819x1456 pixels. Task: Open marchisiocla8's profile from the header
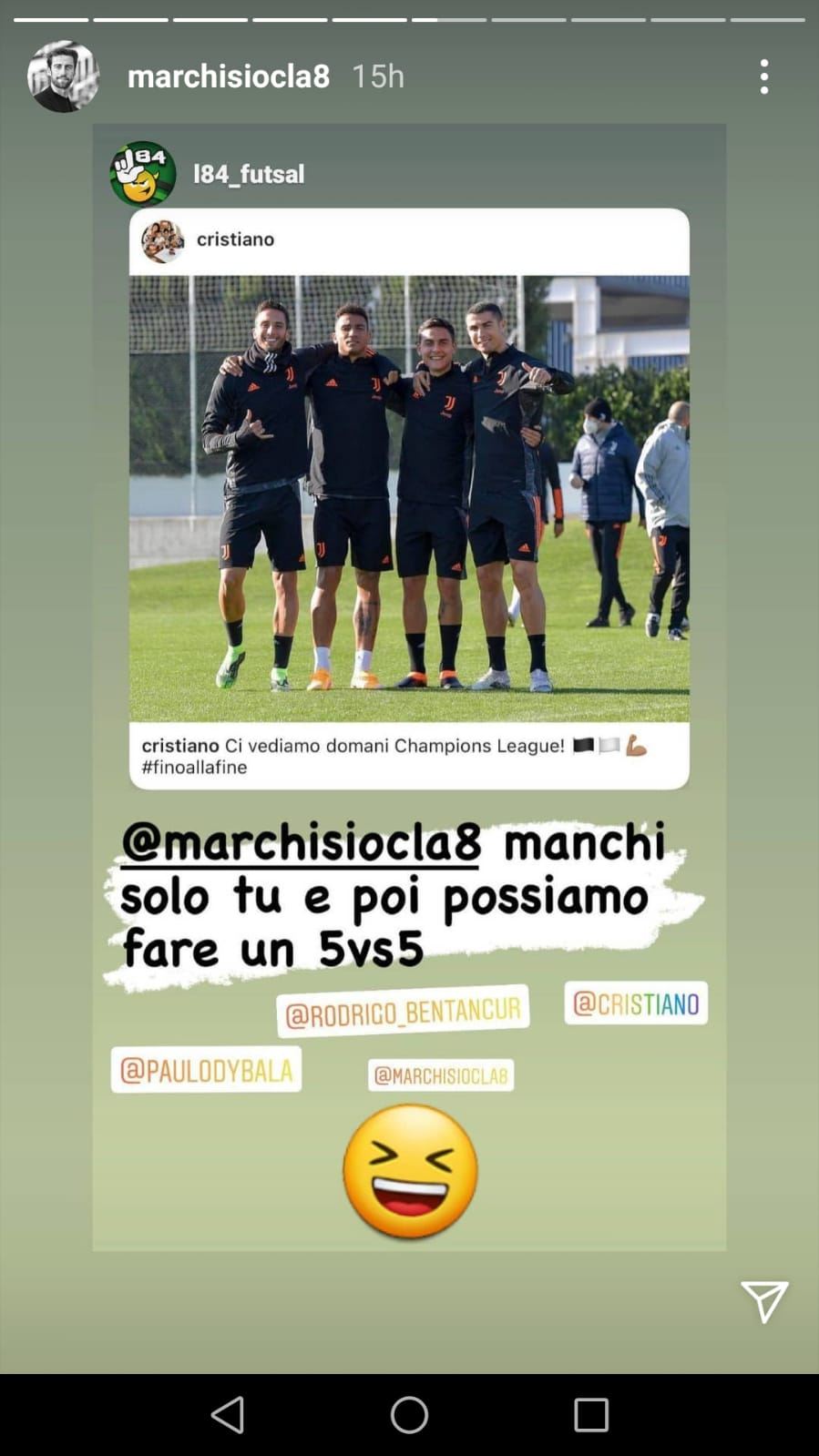[228, 76]
